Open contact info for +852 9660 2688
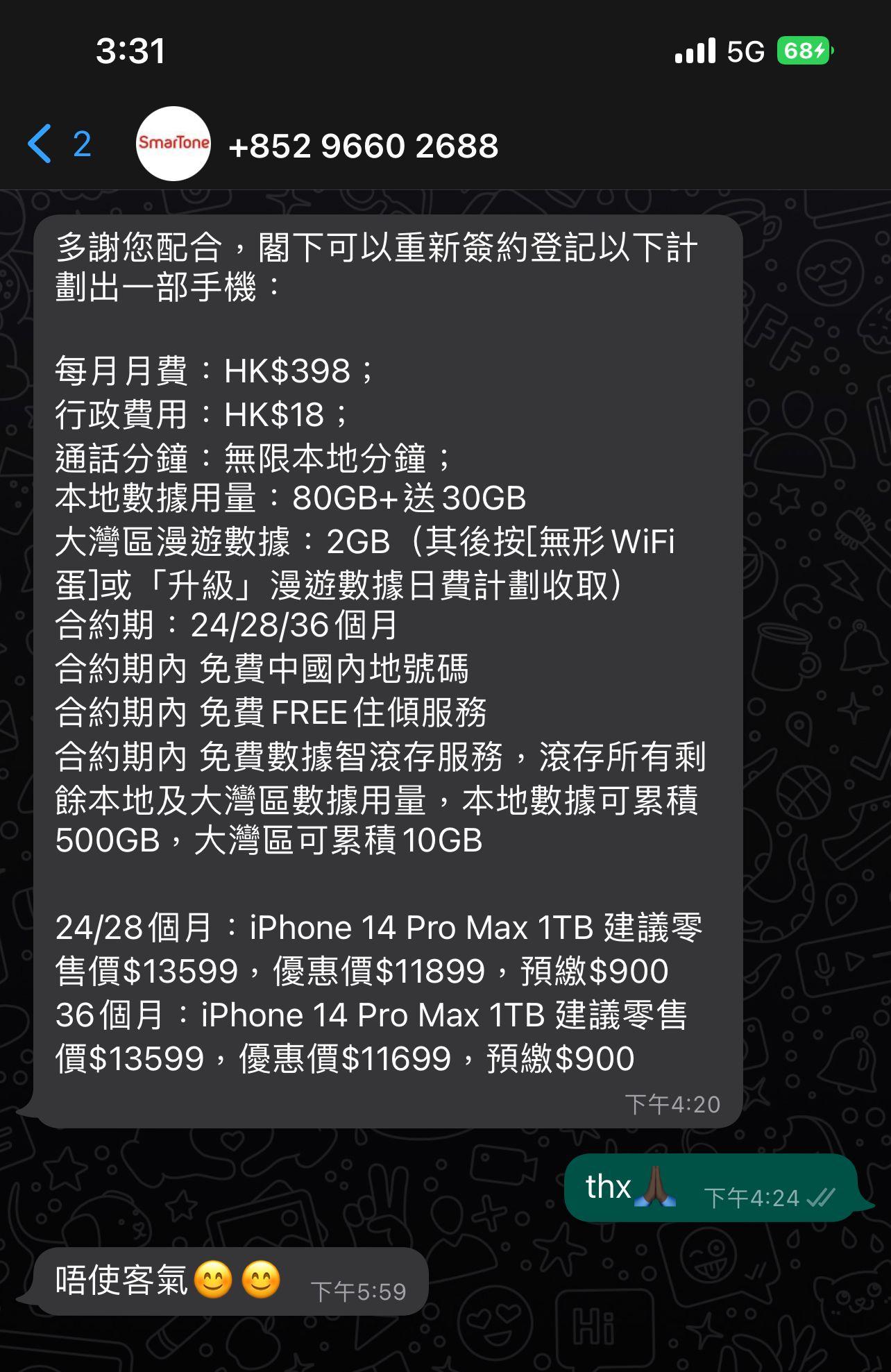891x1372 pixels. 363,146
